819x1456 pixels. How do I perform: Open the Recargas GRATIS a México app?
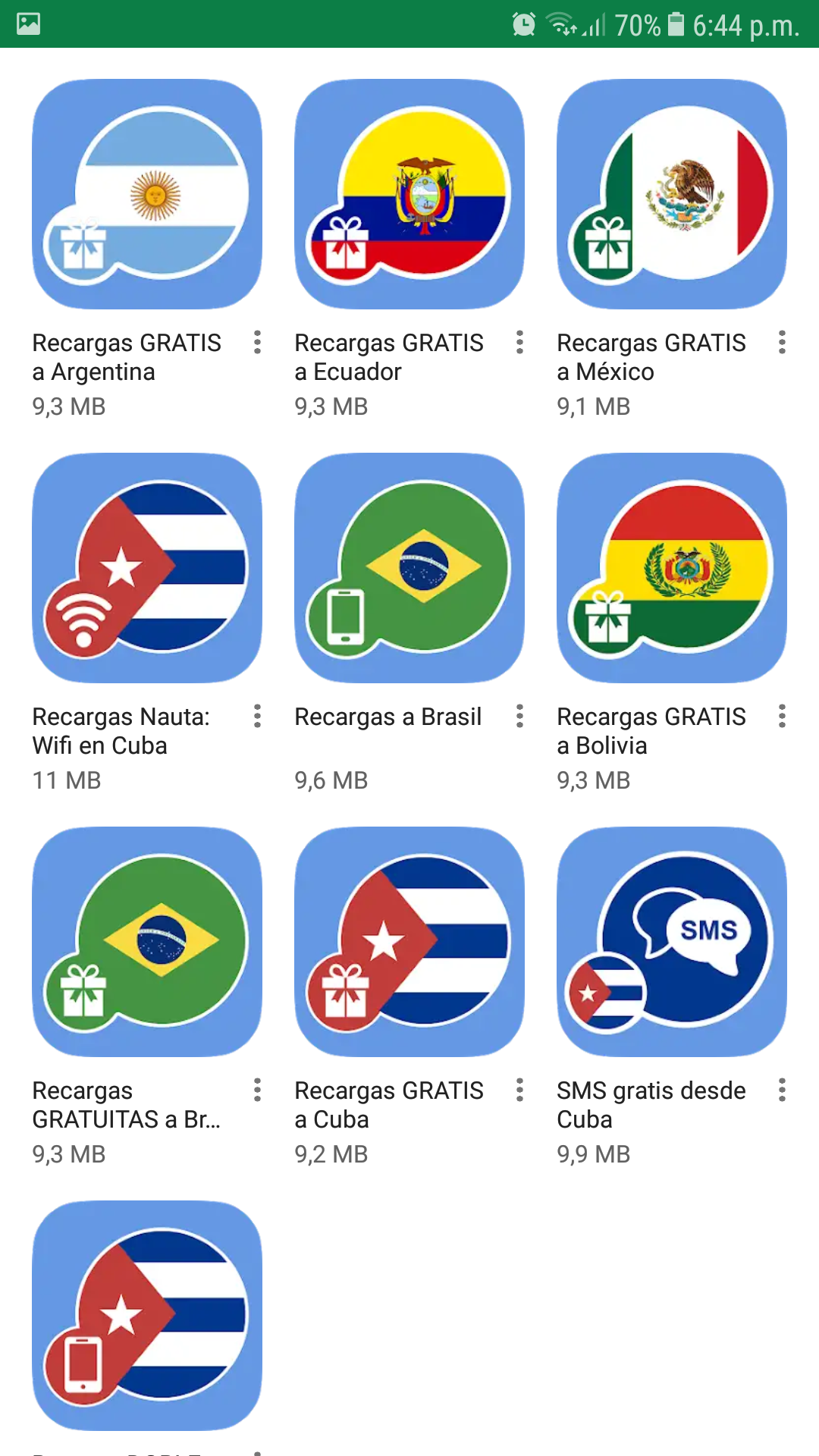click(x=672, y=194)
